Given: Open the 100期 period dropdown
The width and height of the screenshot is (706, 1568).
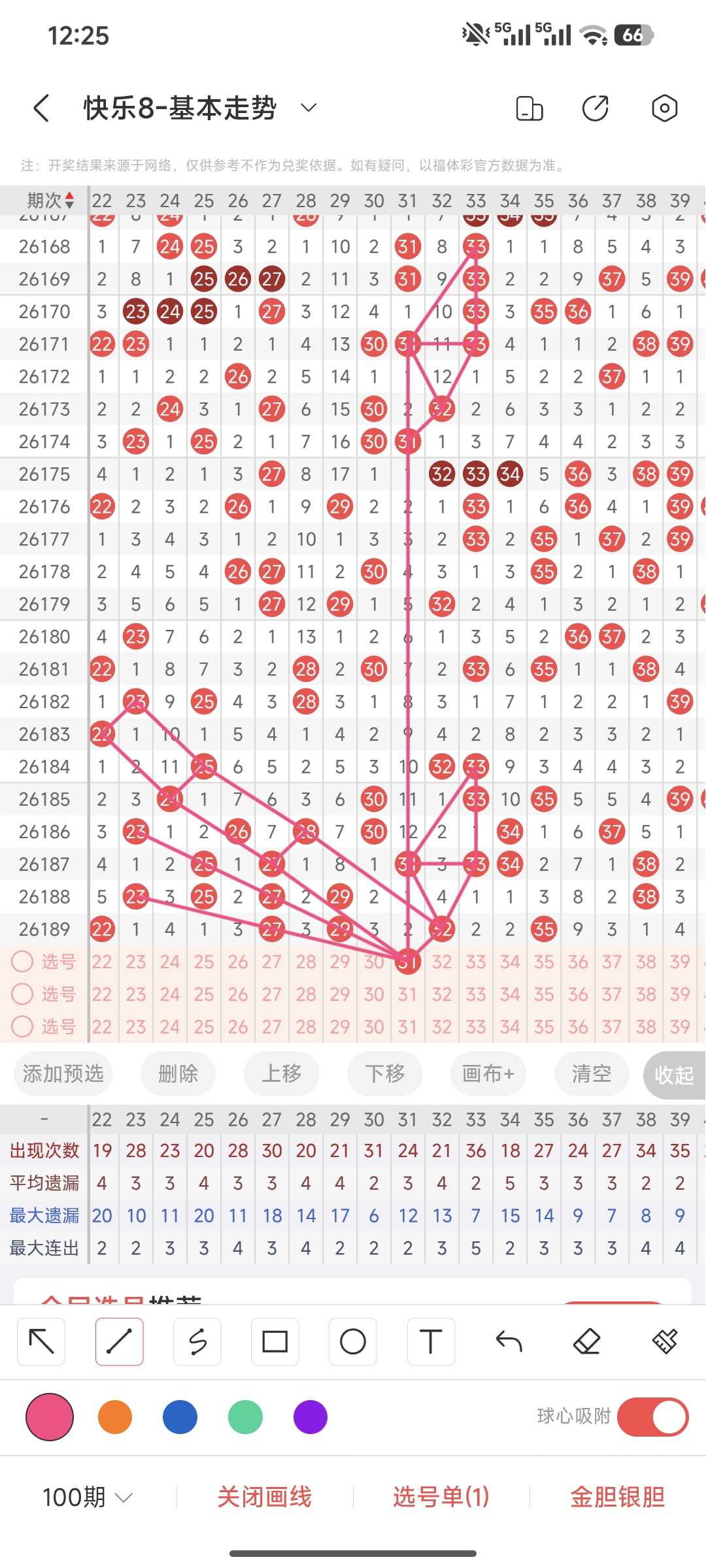Looking at the screenshot, I should [x=88, y=1497].
